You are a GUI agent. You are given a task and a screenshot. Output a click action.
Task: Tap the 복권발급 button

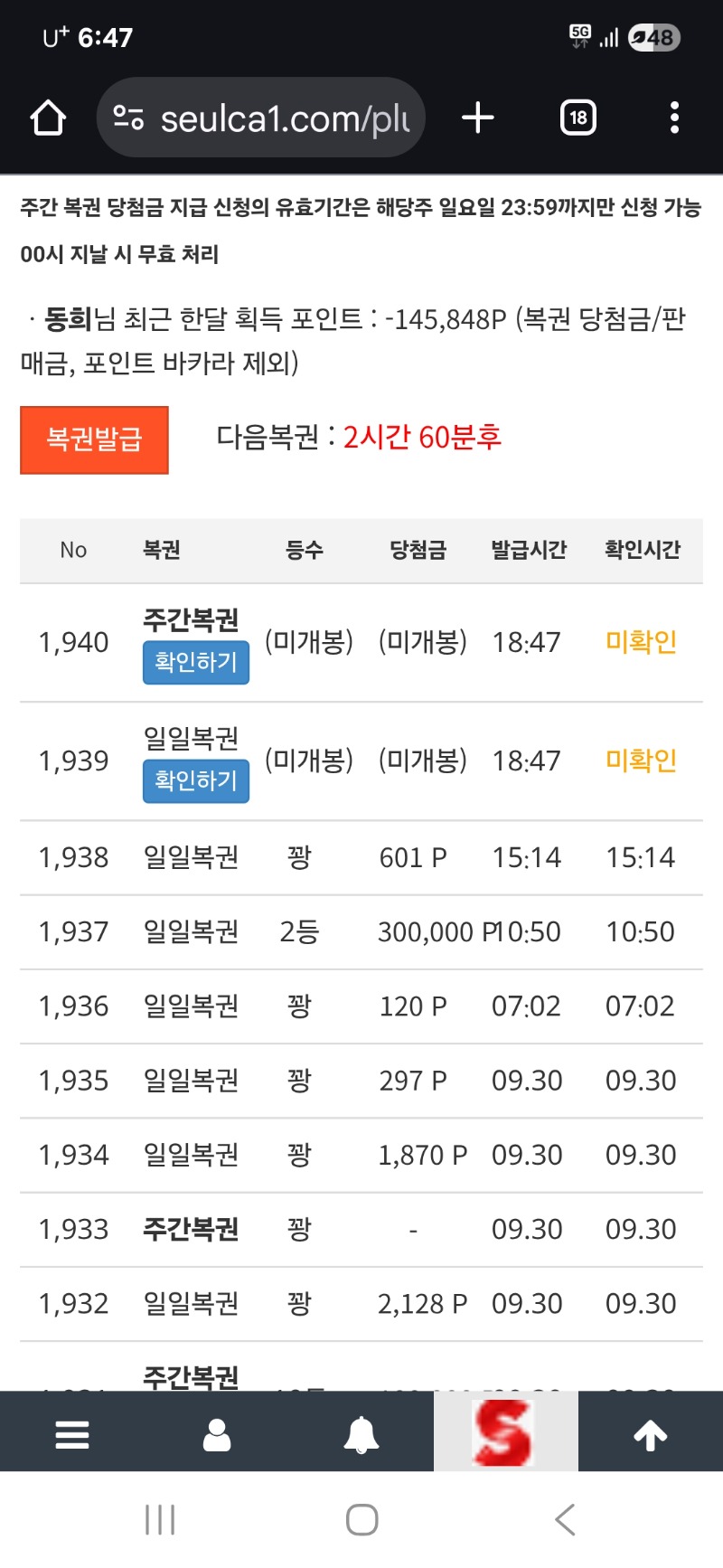point(94,440)
